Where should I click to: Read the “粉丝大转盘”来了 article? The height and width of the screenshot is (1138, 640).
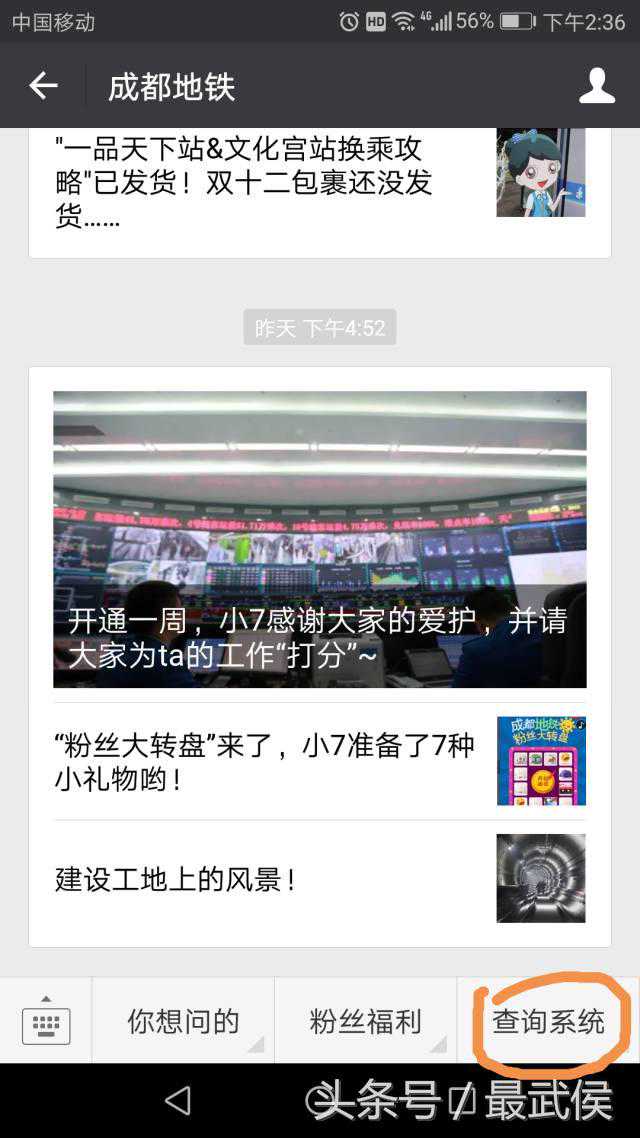265,761
